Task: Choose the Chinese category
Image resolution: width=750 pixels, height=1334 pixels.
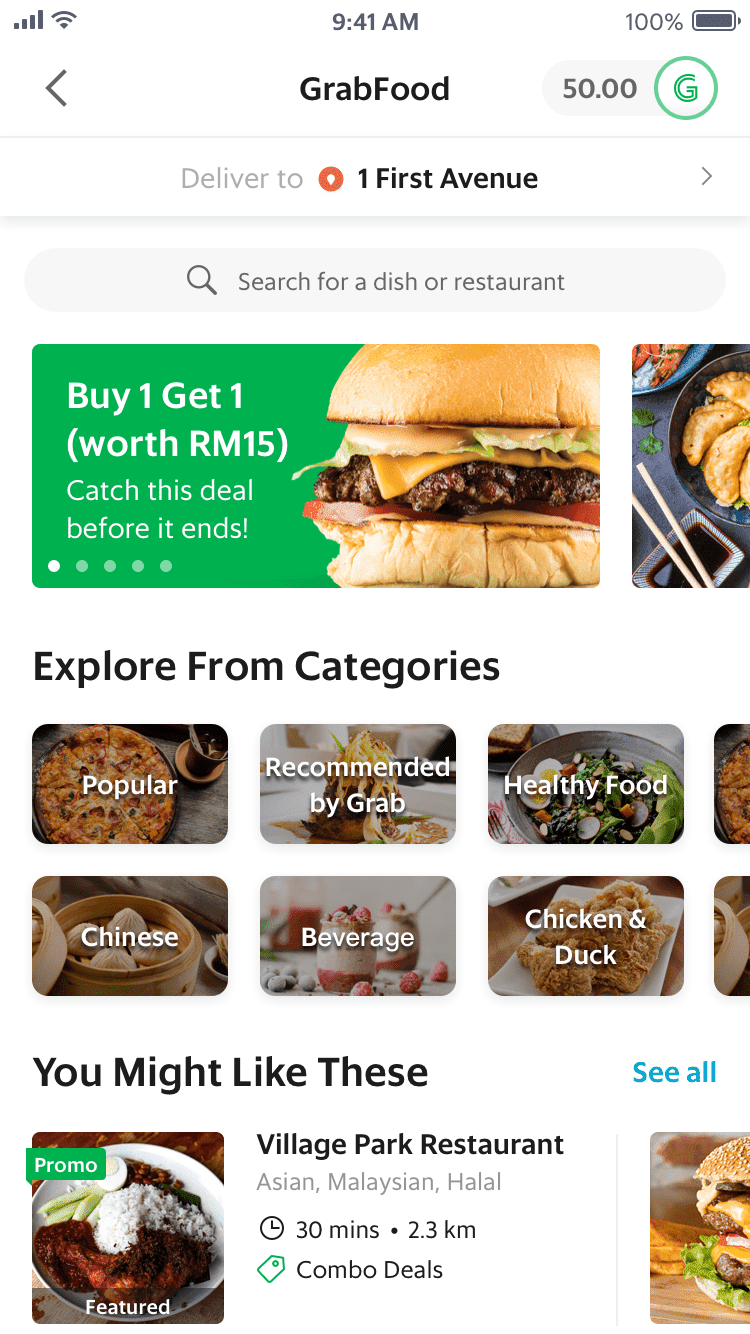Action: pos(130,936)
